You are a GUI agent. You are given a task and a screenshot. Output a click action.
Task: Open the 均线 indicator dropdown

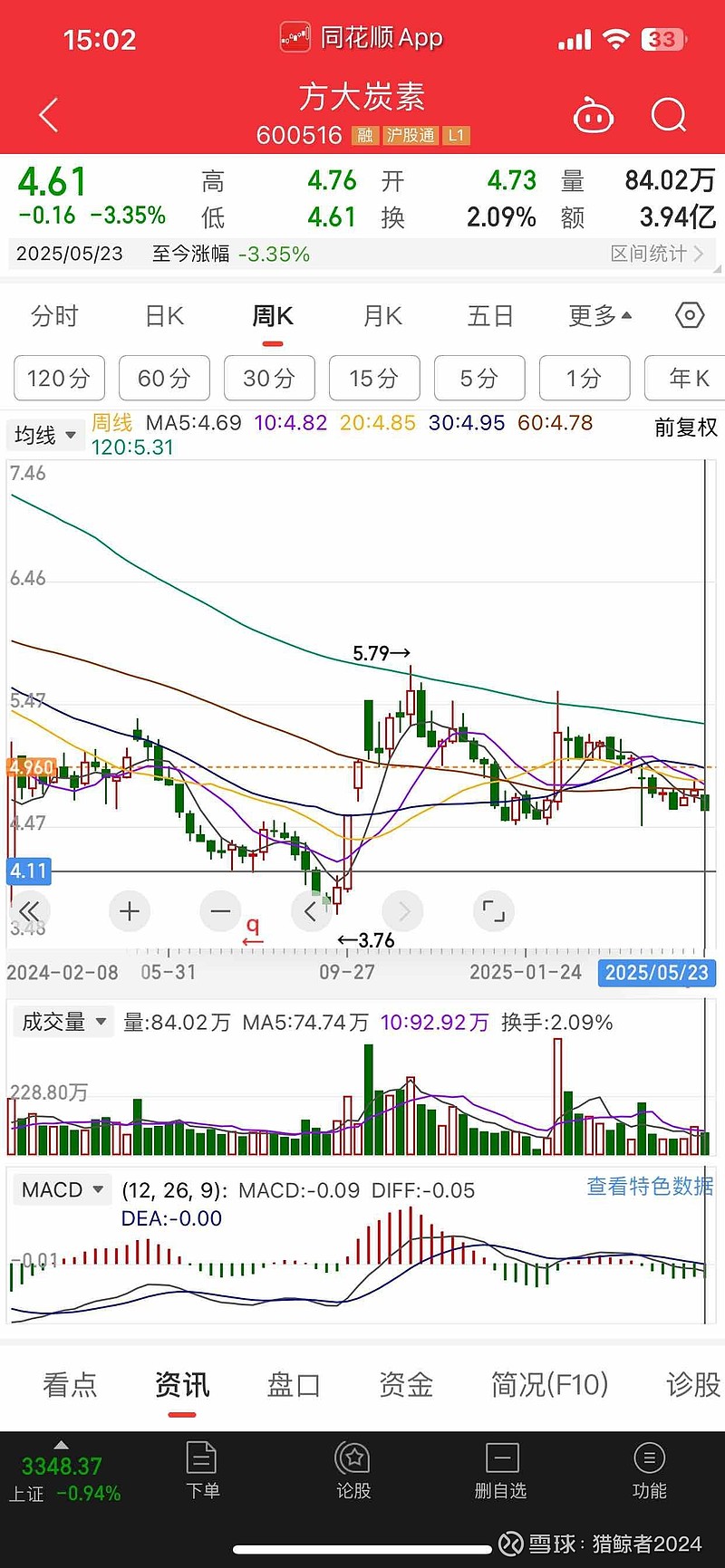click(x=45, y=436)
